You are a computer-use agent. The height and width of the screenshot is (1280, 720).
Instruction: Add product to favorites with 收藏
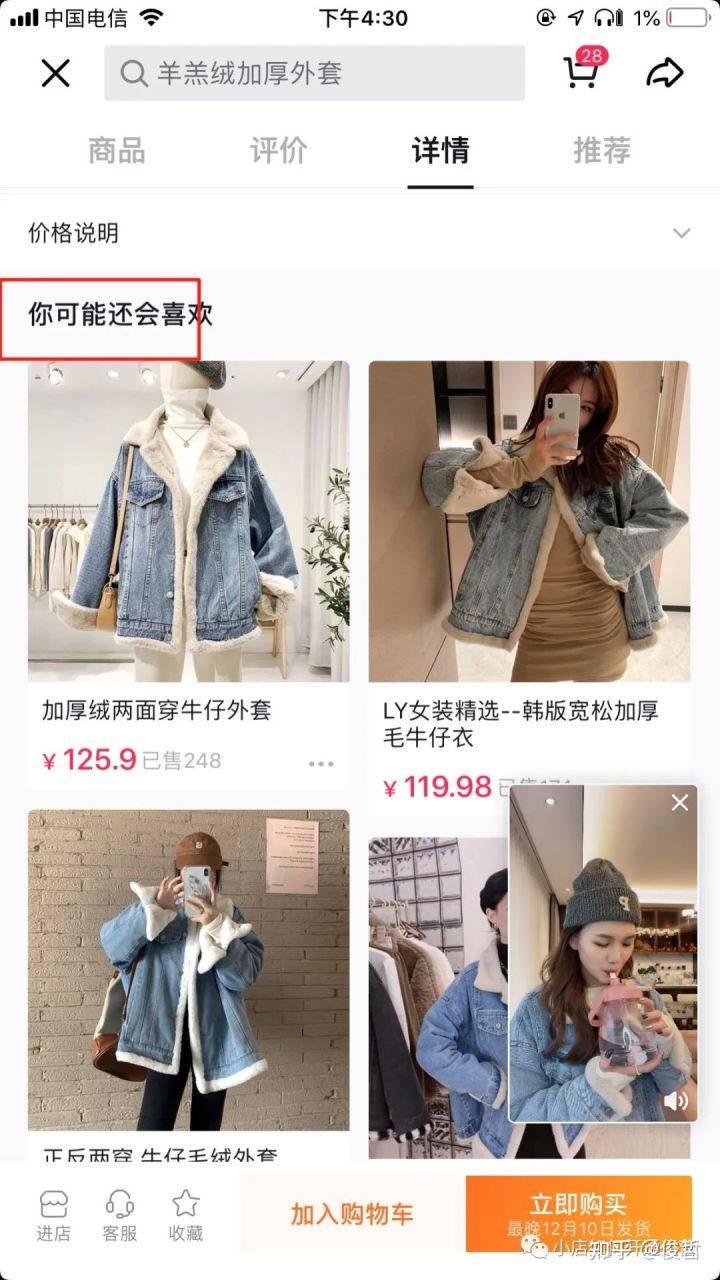[186, 1215]
